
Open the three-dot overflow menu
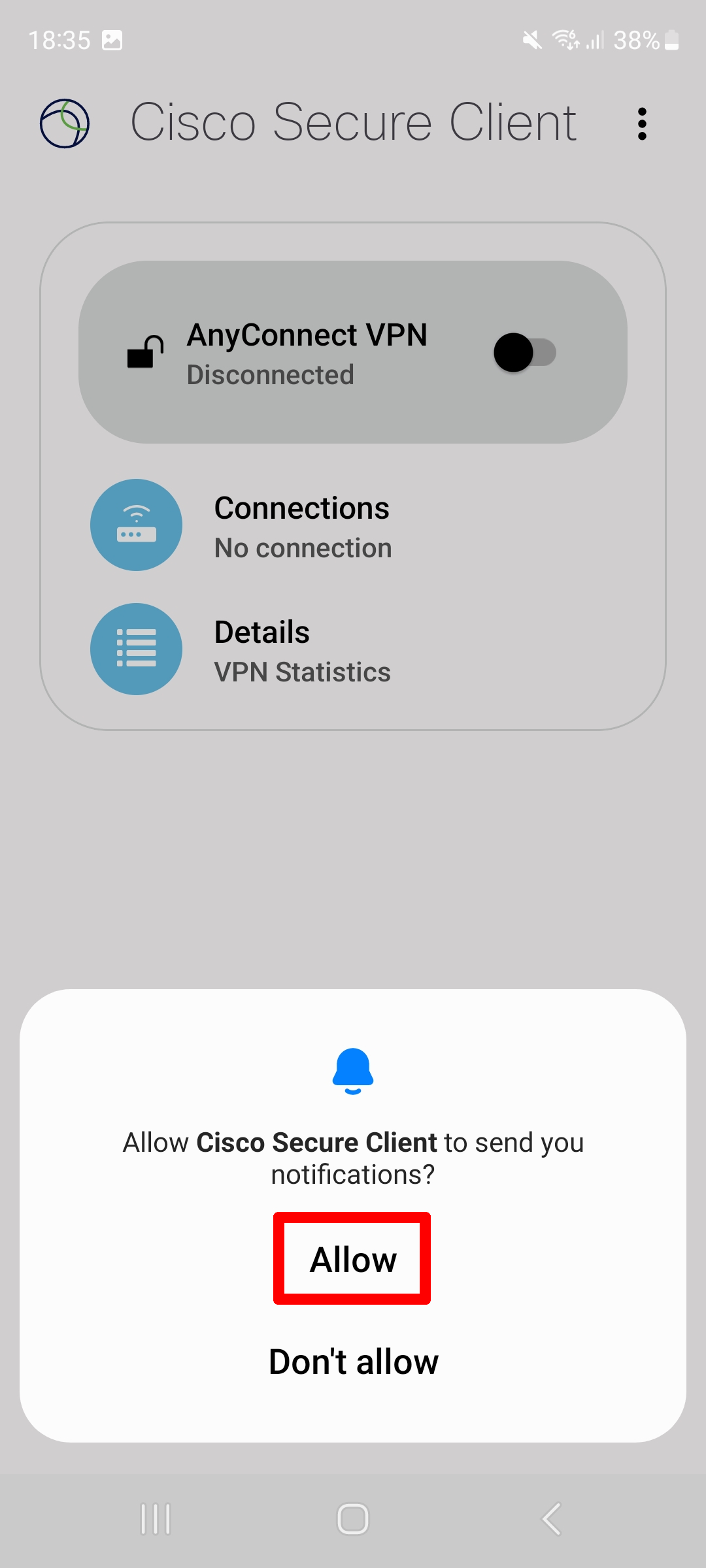tap(643, 123)
